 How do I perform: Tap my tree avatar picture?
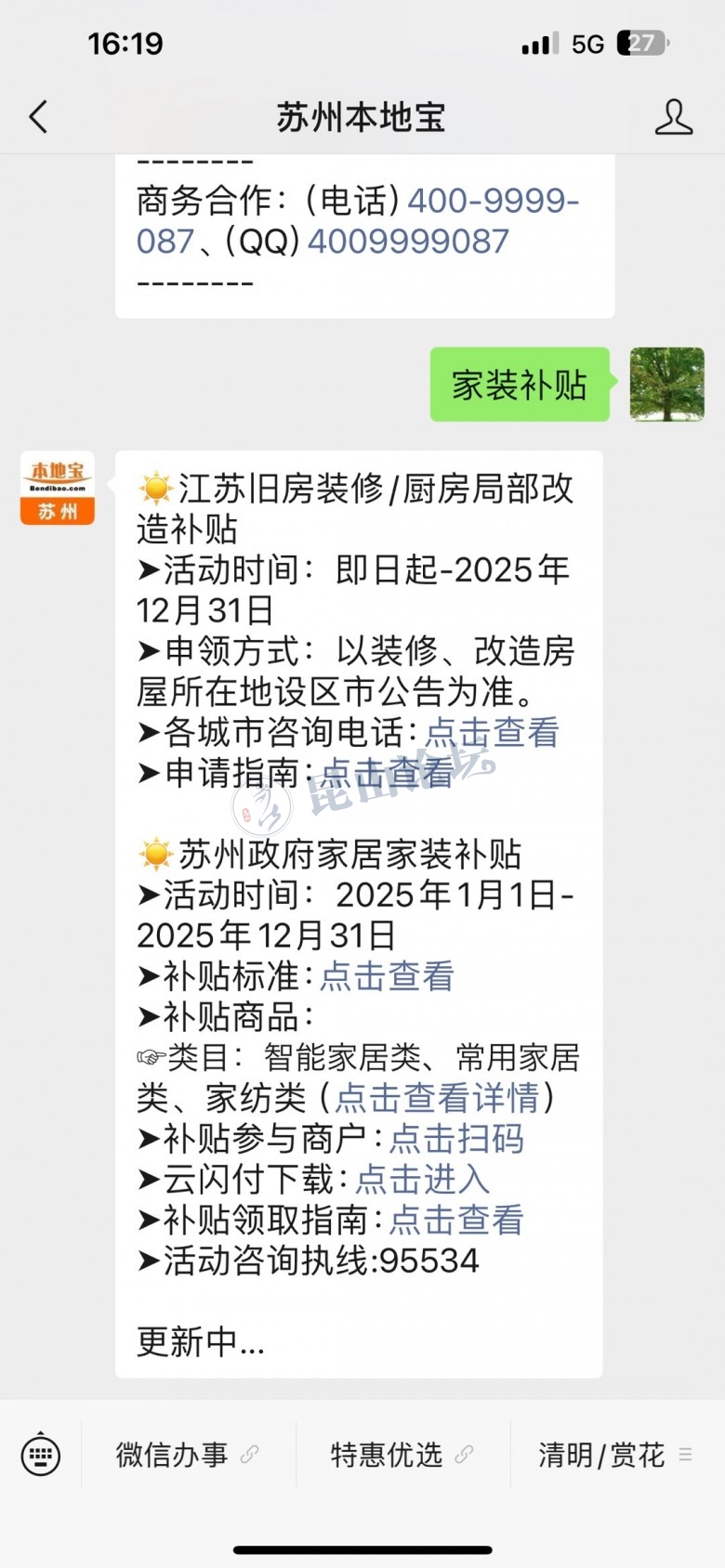coord(666,385)
